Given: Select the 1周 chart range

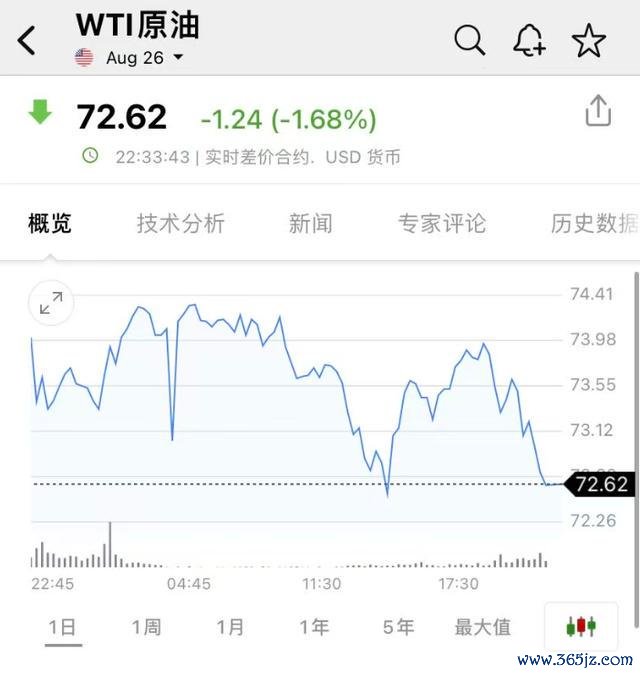Looking at the screenshot, I should 146,627.
